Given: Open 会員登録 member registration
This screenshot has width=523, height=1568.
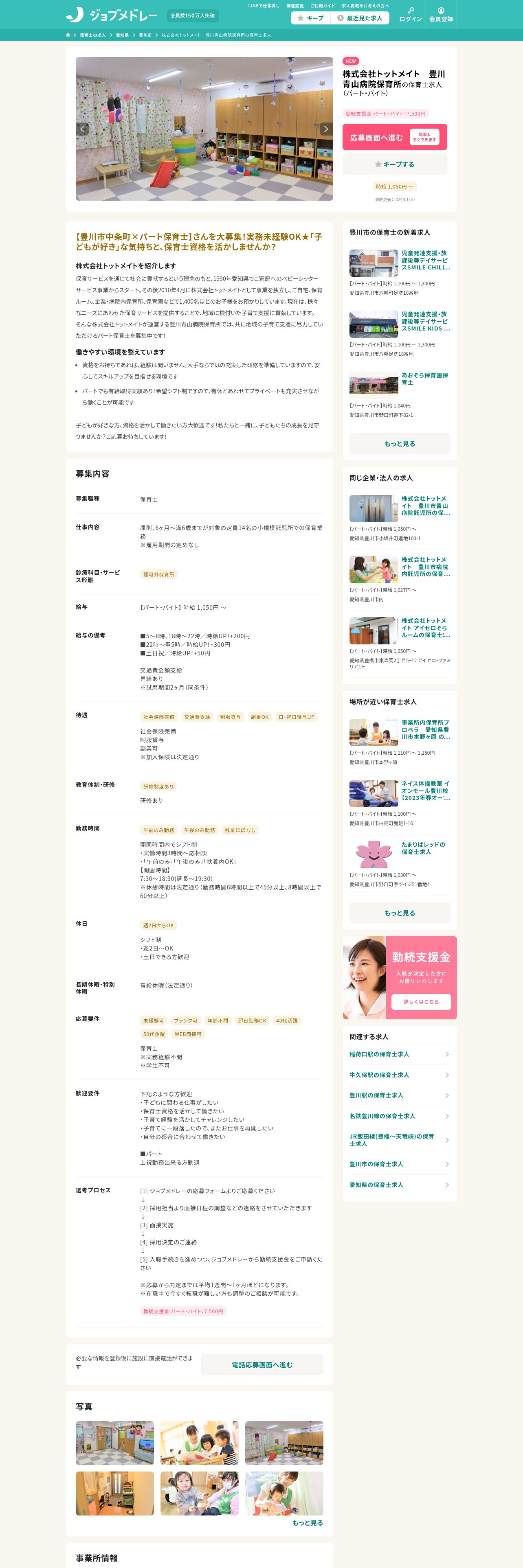Looking at the screenshot, I should (441, 15).
